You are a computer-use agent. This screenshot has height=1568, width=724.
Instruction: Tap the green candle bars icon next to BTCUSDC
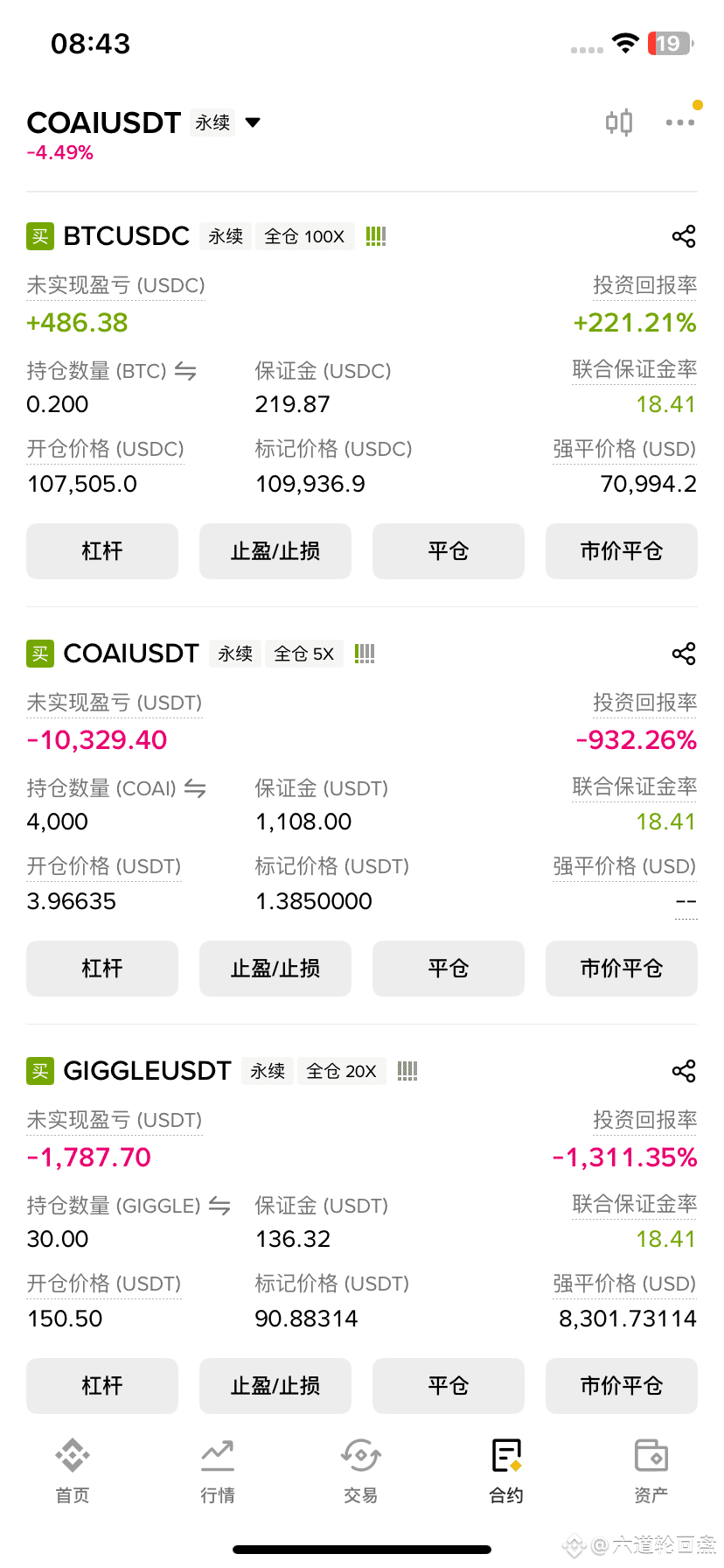[375, 235]
